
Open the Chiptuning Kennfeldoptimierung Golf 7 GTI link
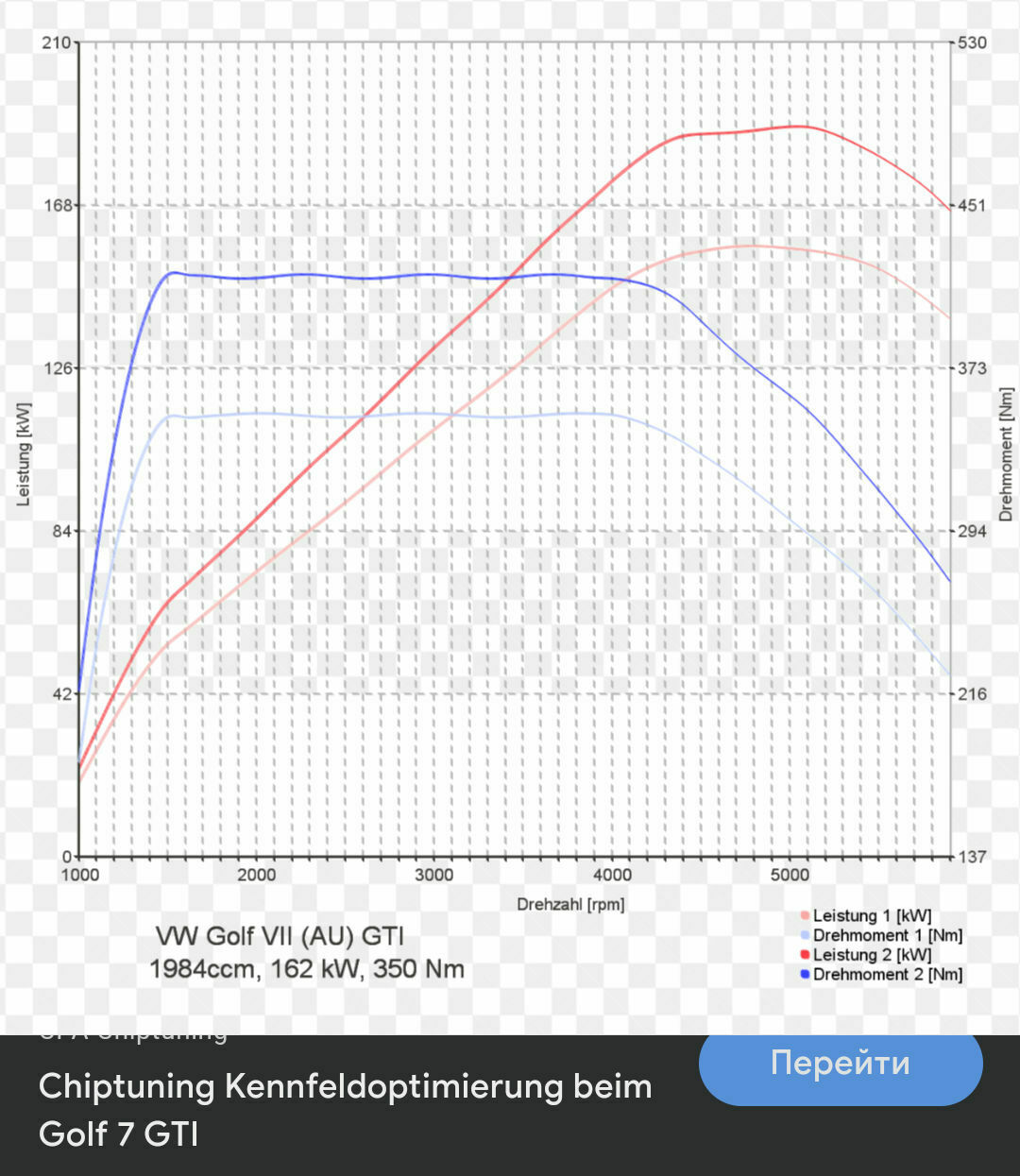click(345, 1109)
